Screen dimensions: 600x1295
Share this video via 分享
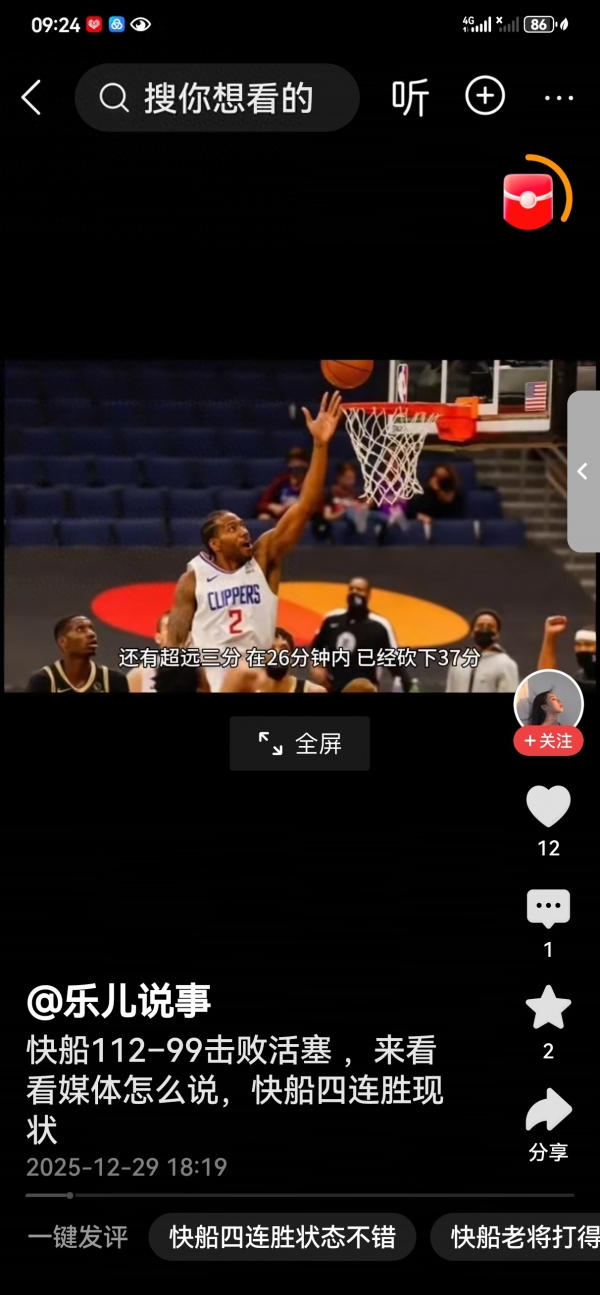(x=548, y=1112)
